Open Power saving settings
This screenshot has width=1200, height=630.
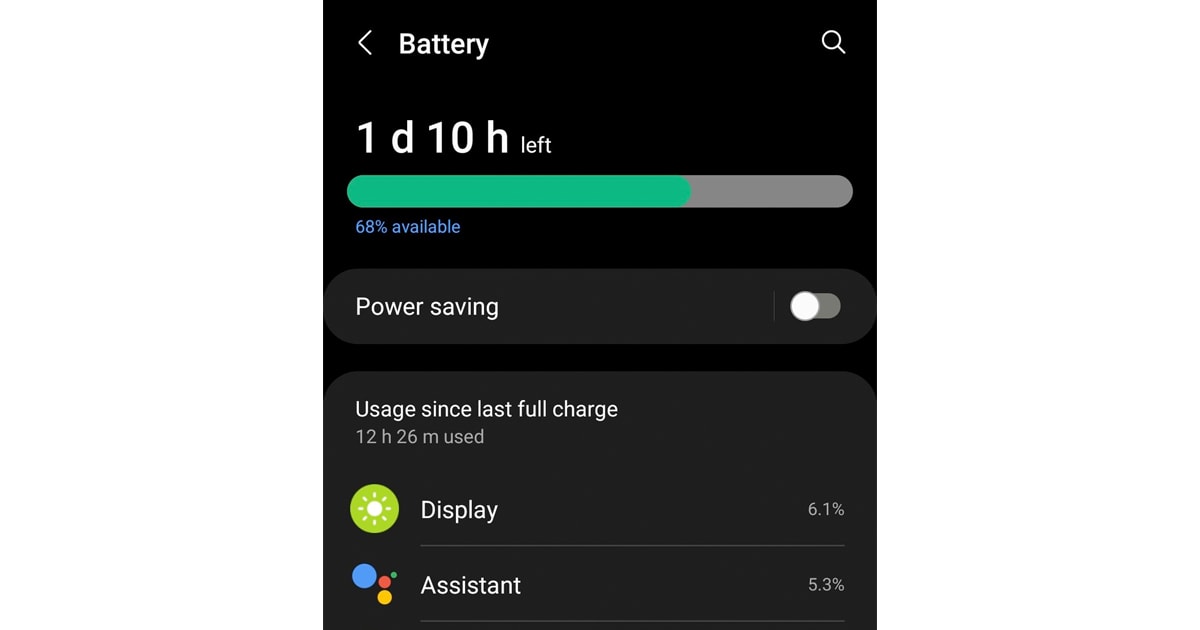coord(500,307)
